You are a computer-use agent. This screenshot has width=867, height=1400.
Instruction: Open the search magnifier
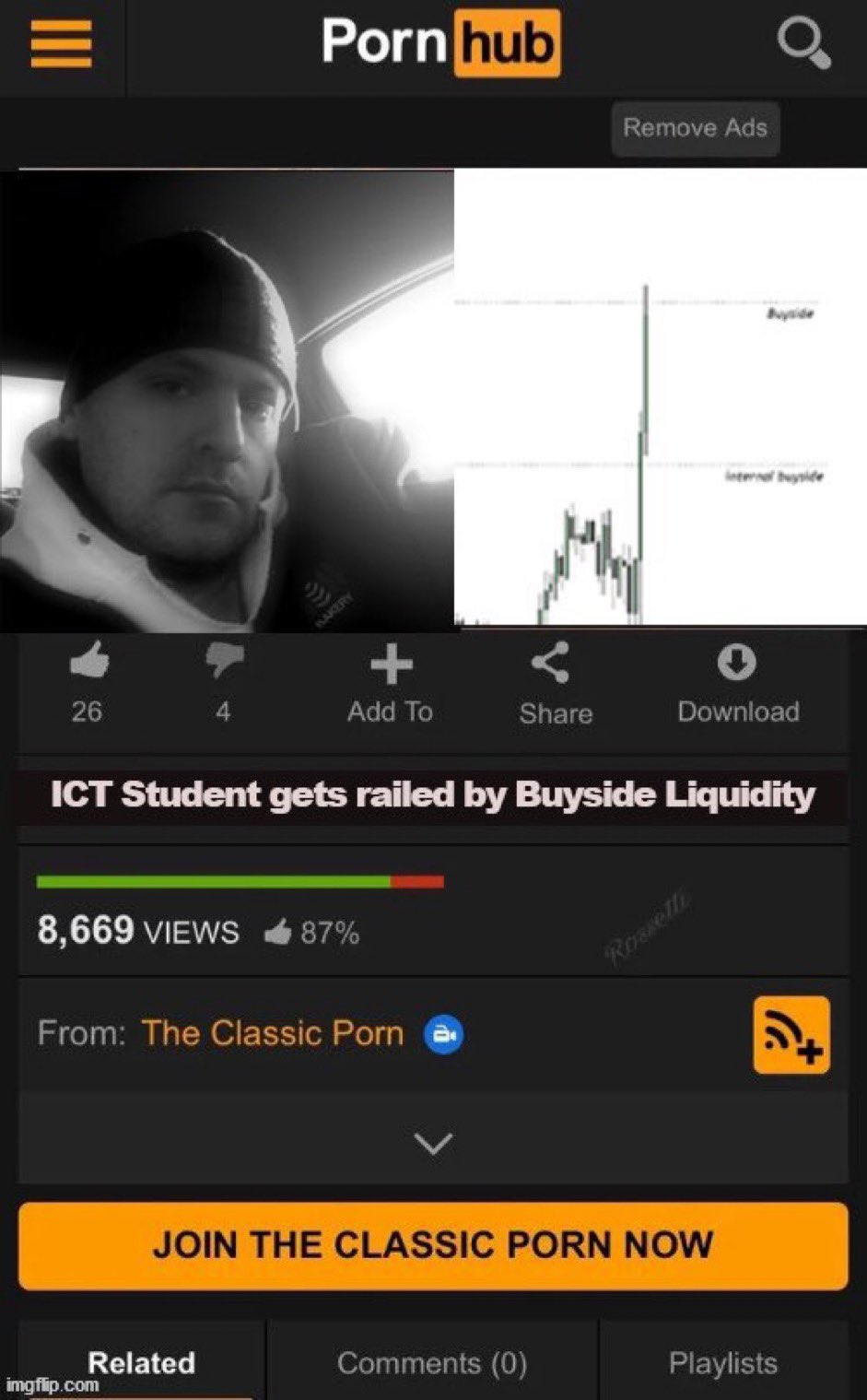[803, 45]
